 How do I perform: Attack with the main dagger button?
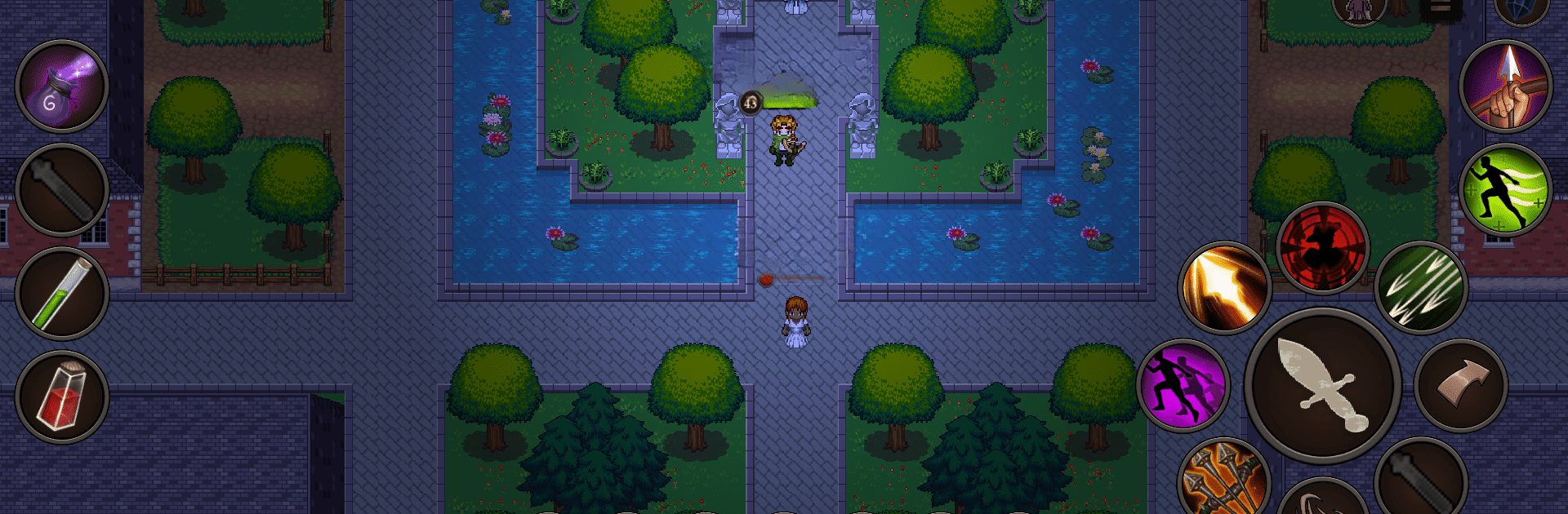pyautogui.click(x=1322, y=386)
